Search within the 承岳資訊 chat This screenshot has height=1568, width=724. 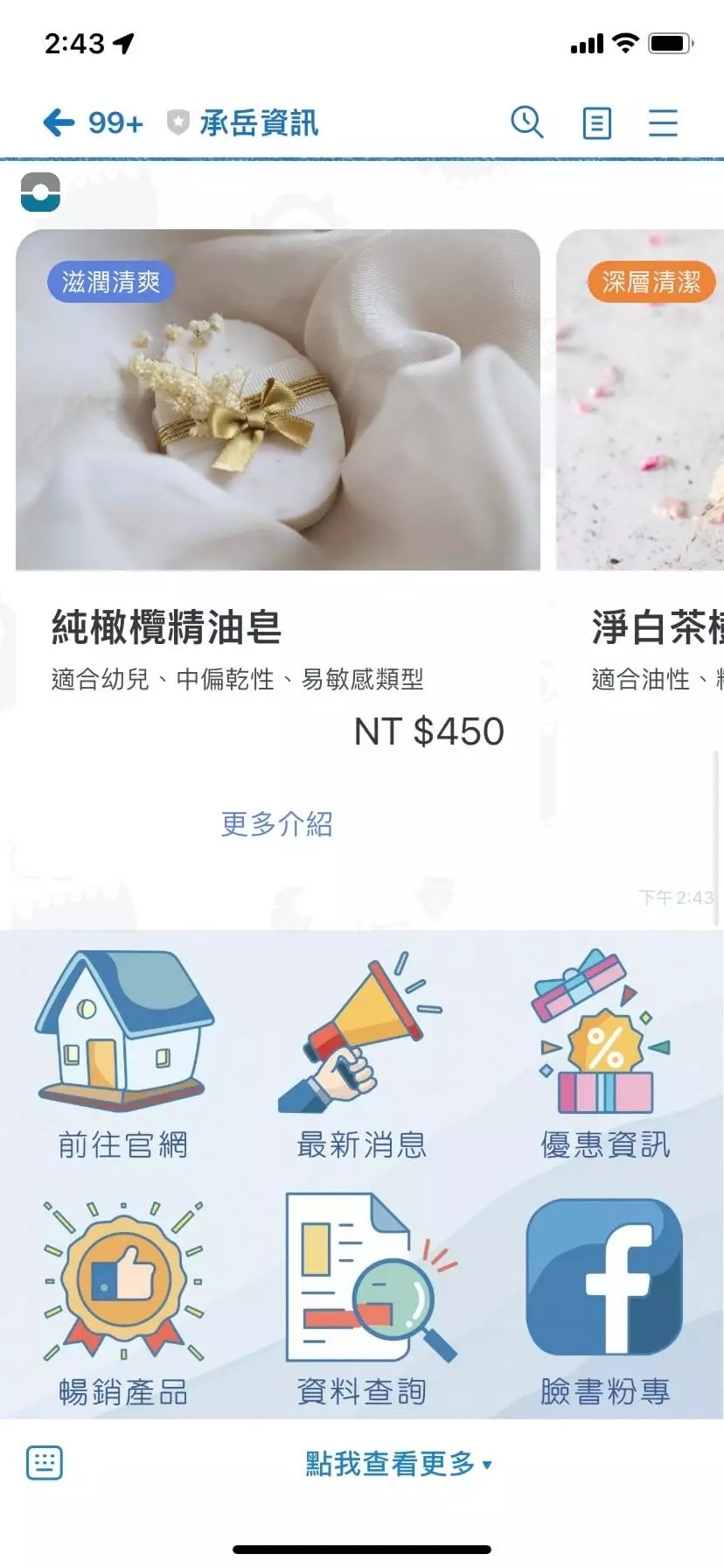526,122
